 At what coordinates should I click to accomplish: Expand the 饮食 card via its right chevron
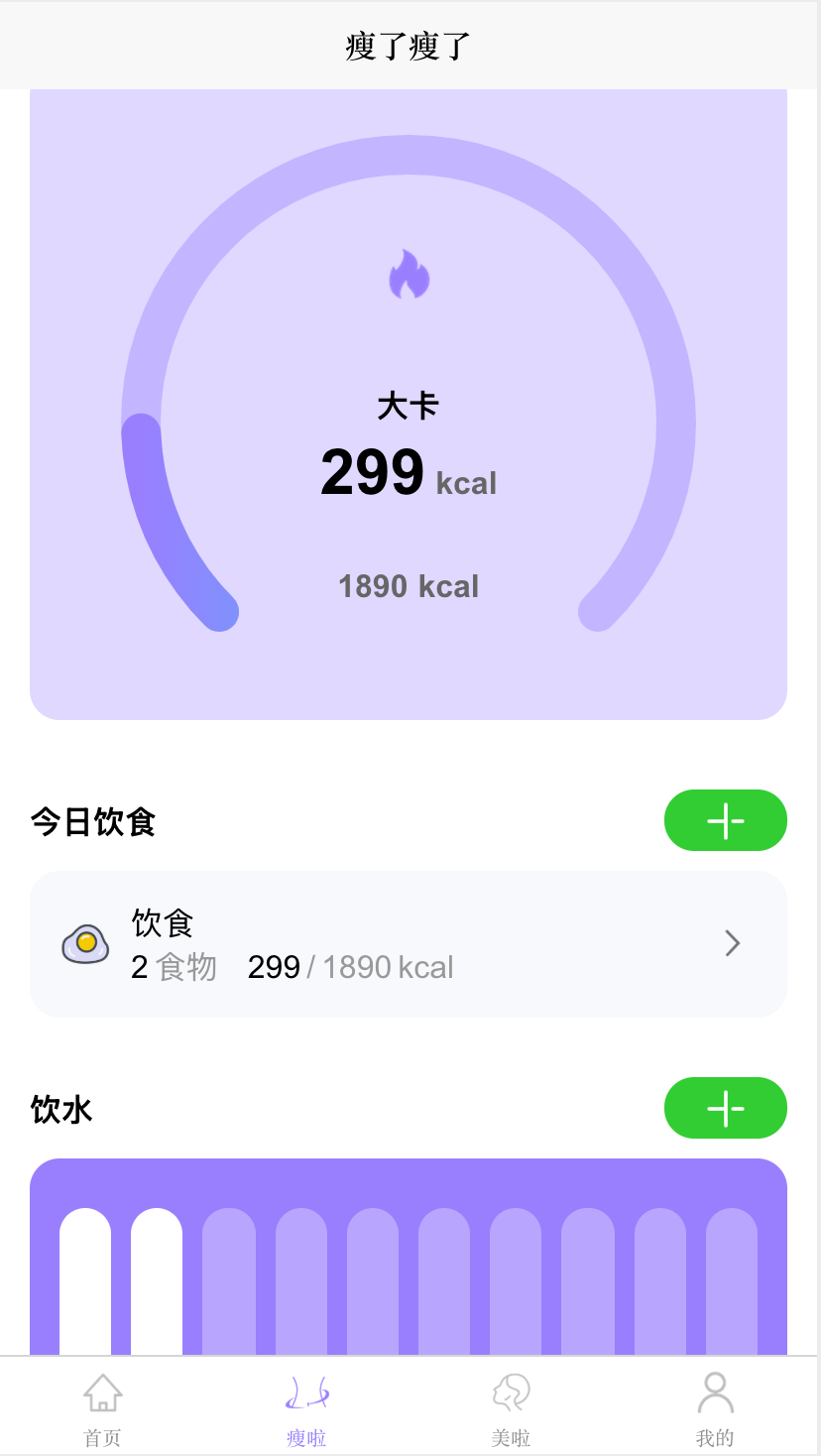point(732,943)
